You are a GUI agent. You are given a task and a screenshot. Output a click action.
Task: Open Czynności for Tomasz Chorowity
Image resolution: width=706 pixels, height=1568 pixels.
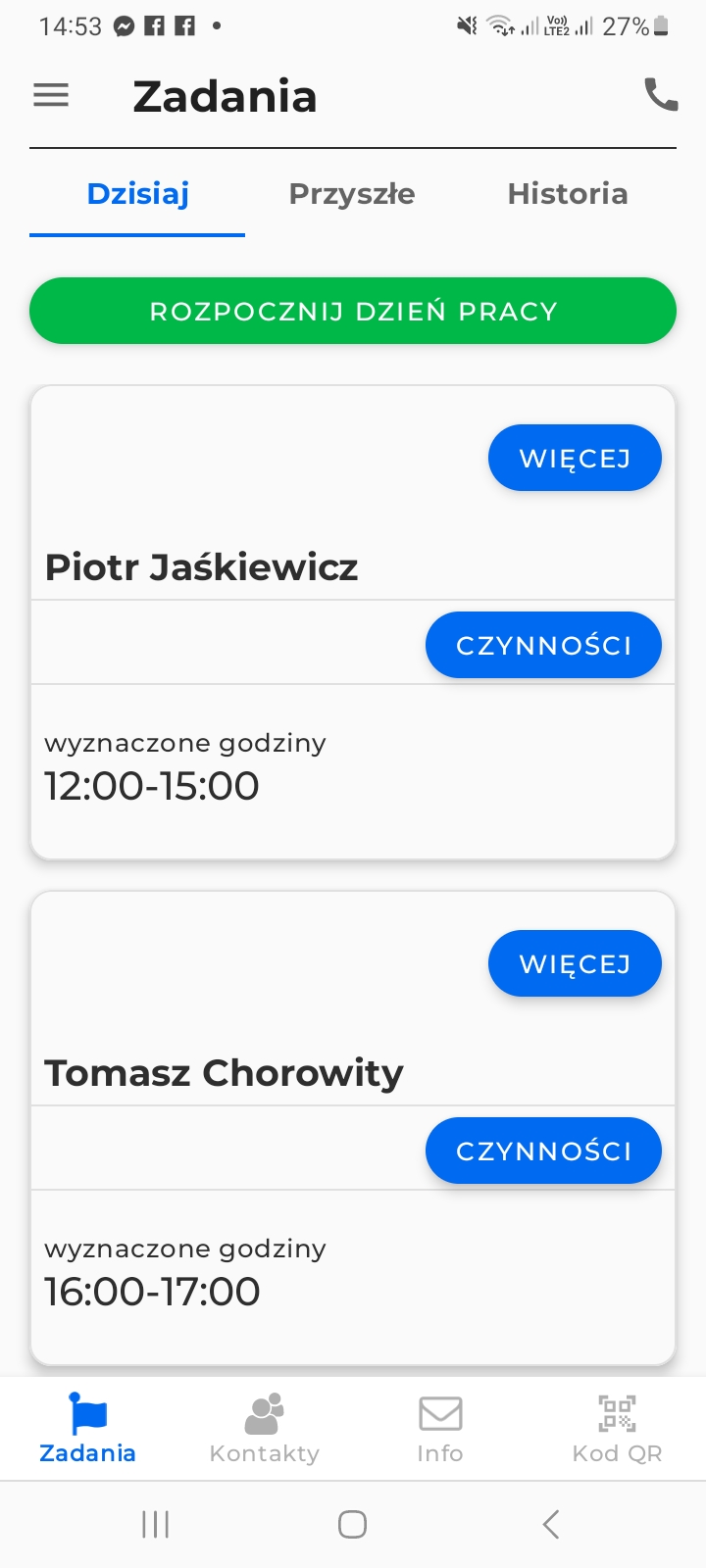tap(543, 1151)
